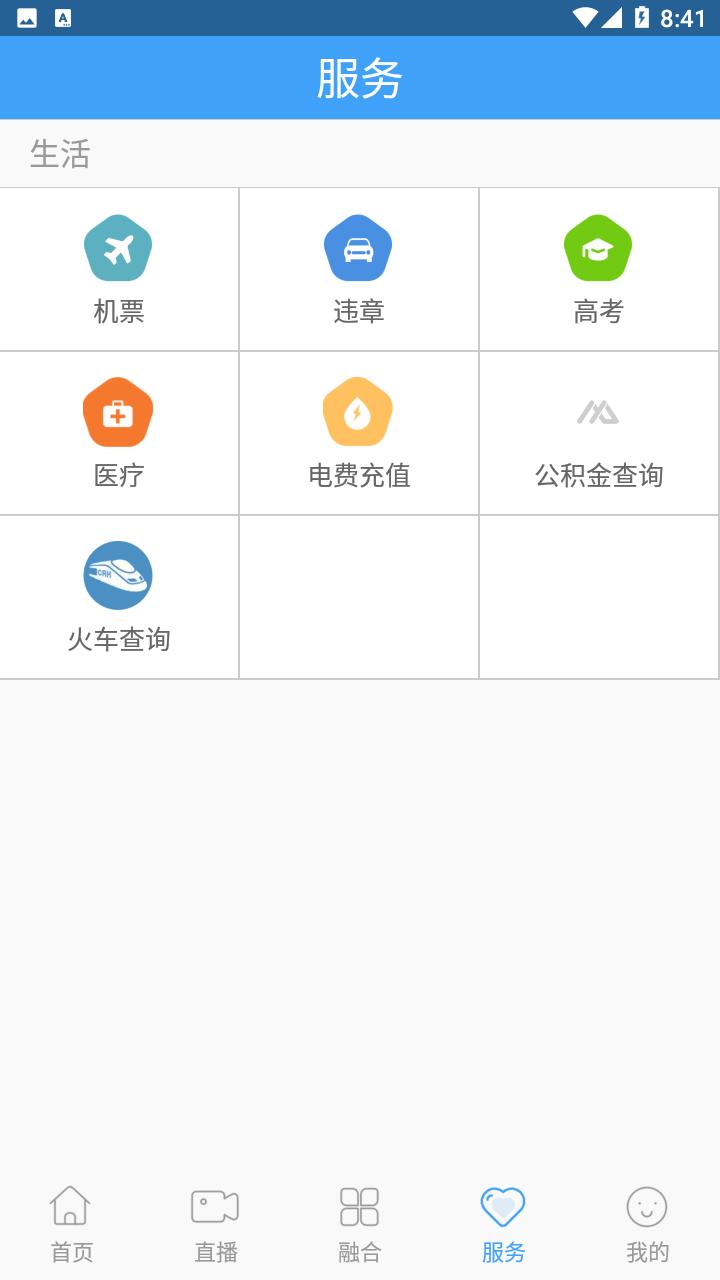Open the 违章 traffic violation service

pos(358,268)
